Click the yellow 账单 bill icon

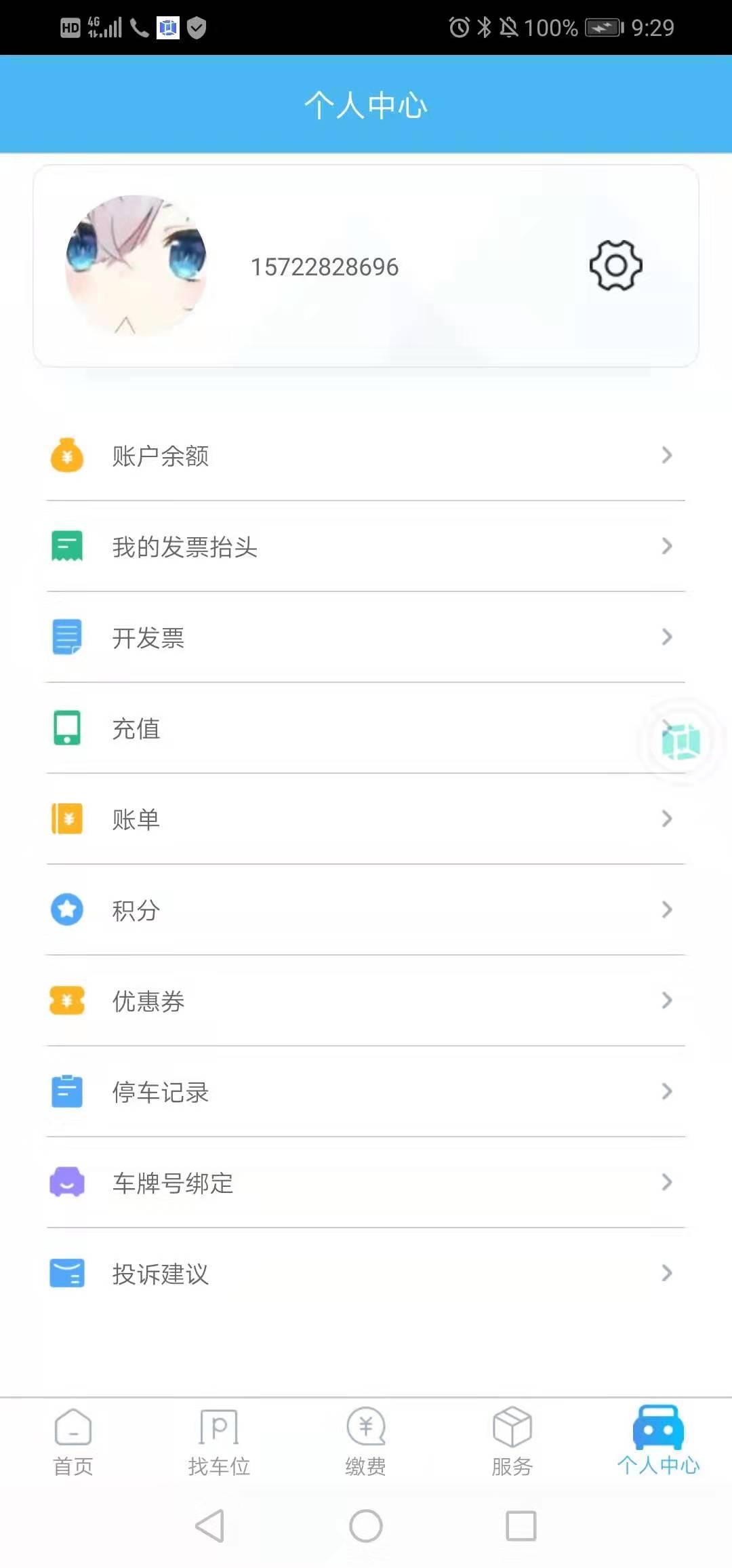point(66,819)
